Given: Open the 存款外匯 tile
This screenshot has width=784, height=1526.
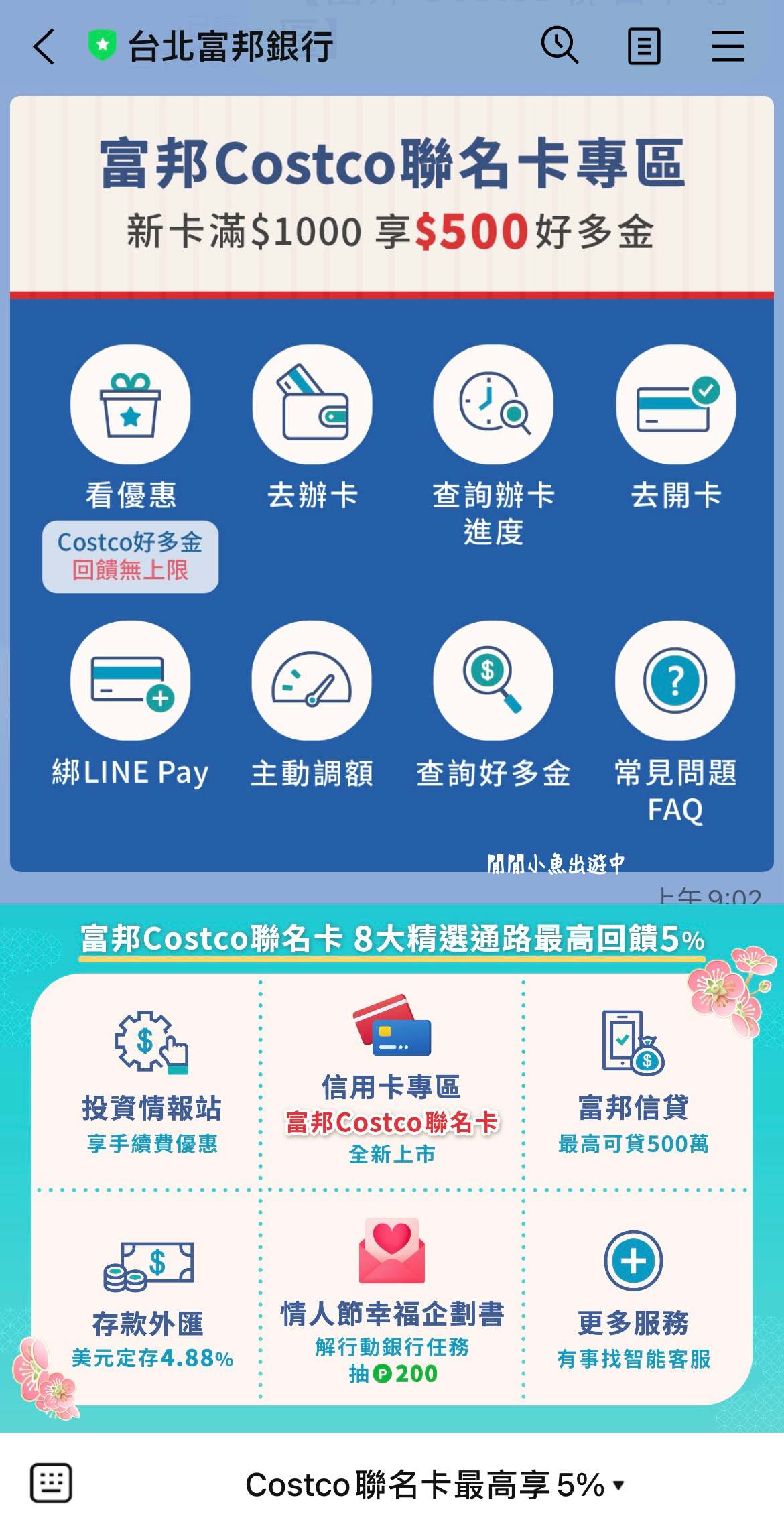Looking at the screenshot, I should point(151,1300).
